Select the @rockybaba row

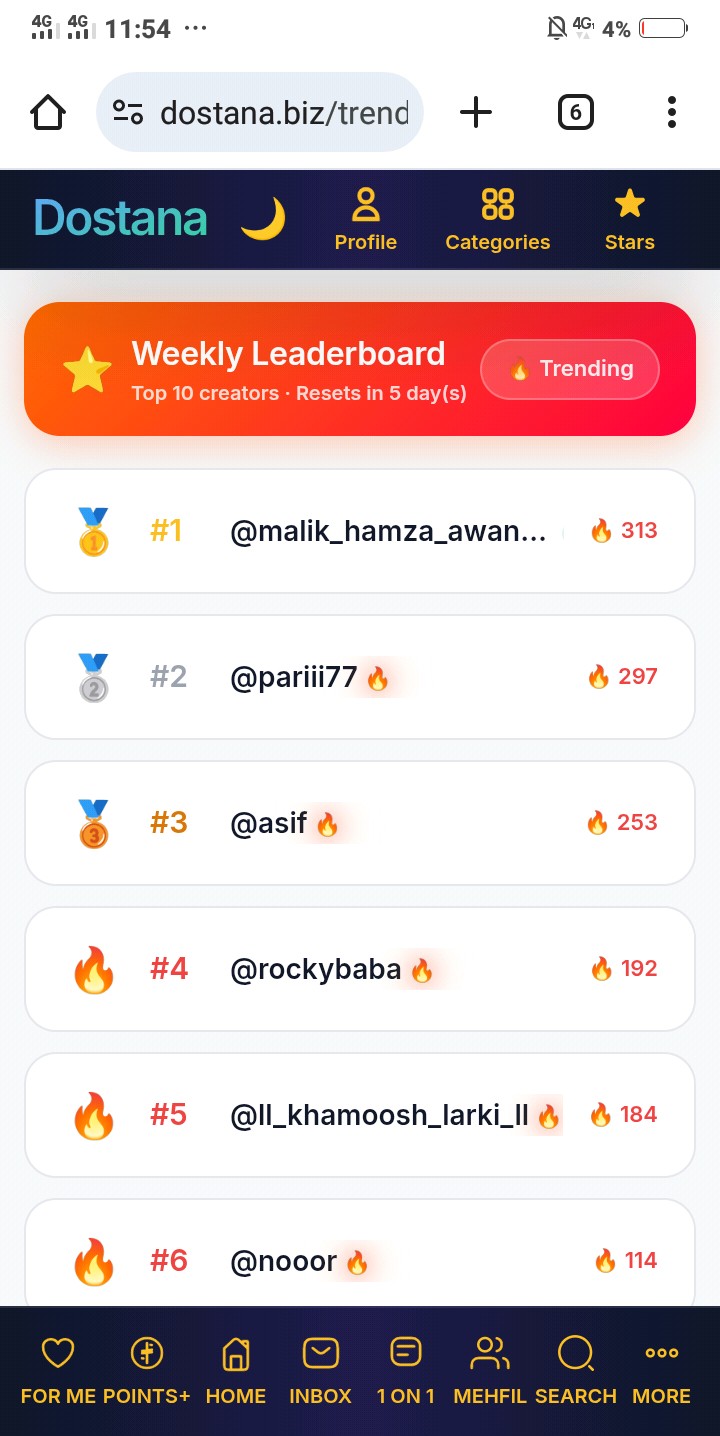[360, 969]
